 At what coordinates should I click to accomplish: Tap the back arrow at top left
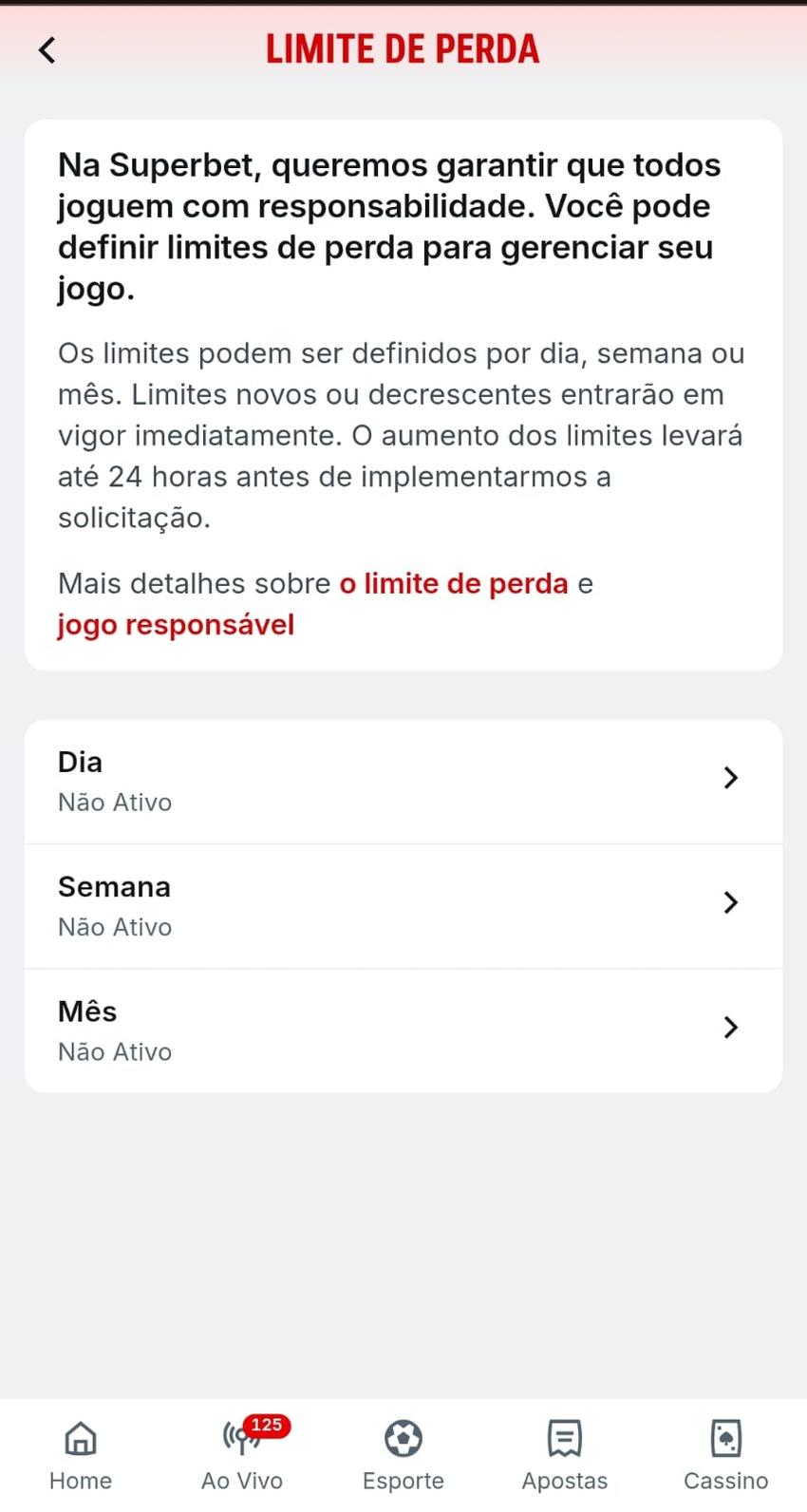[x=47, y=48]
